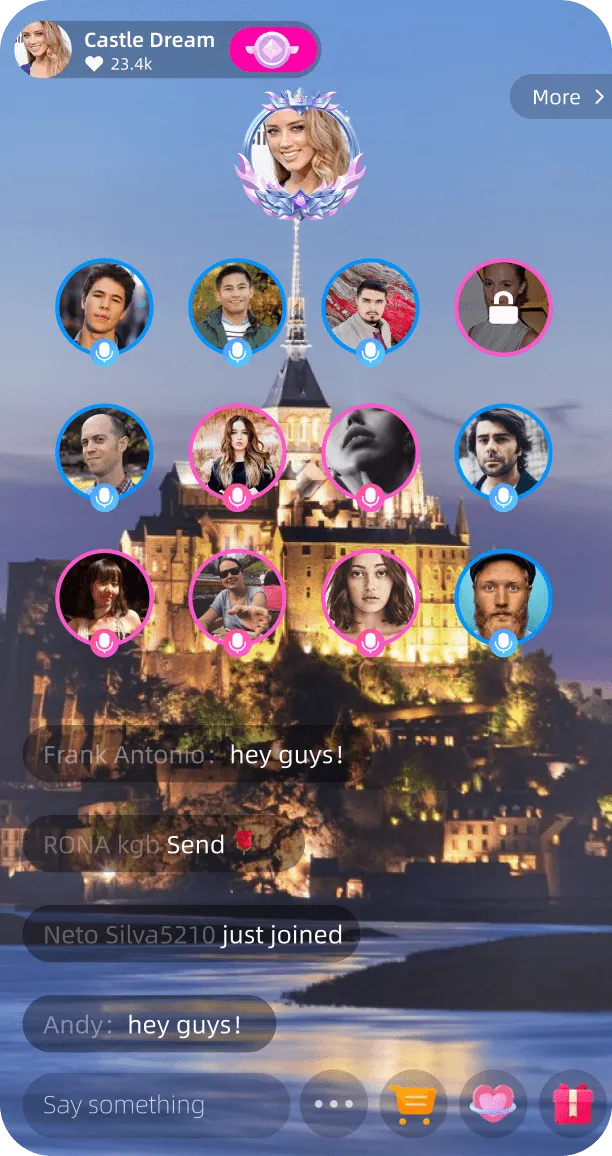
Task: Tap the locked seat with padlock
Action: tap(502, 307)
